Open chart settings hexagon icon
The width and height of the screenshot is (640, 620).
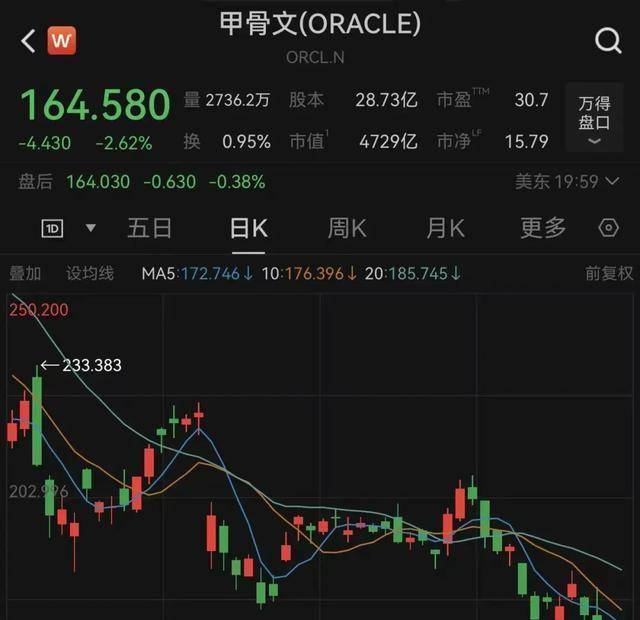[x=608, y=228]
